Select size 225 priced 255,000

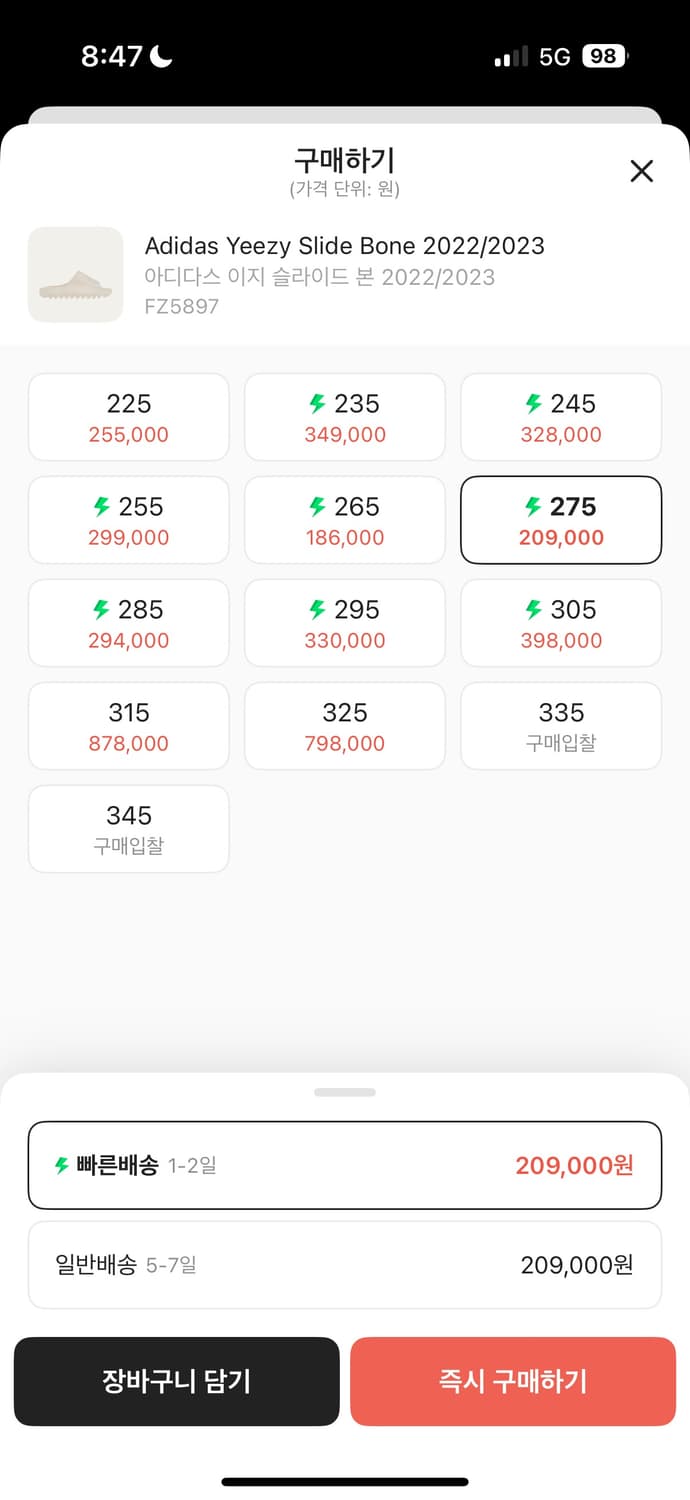pos(129,417)
